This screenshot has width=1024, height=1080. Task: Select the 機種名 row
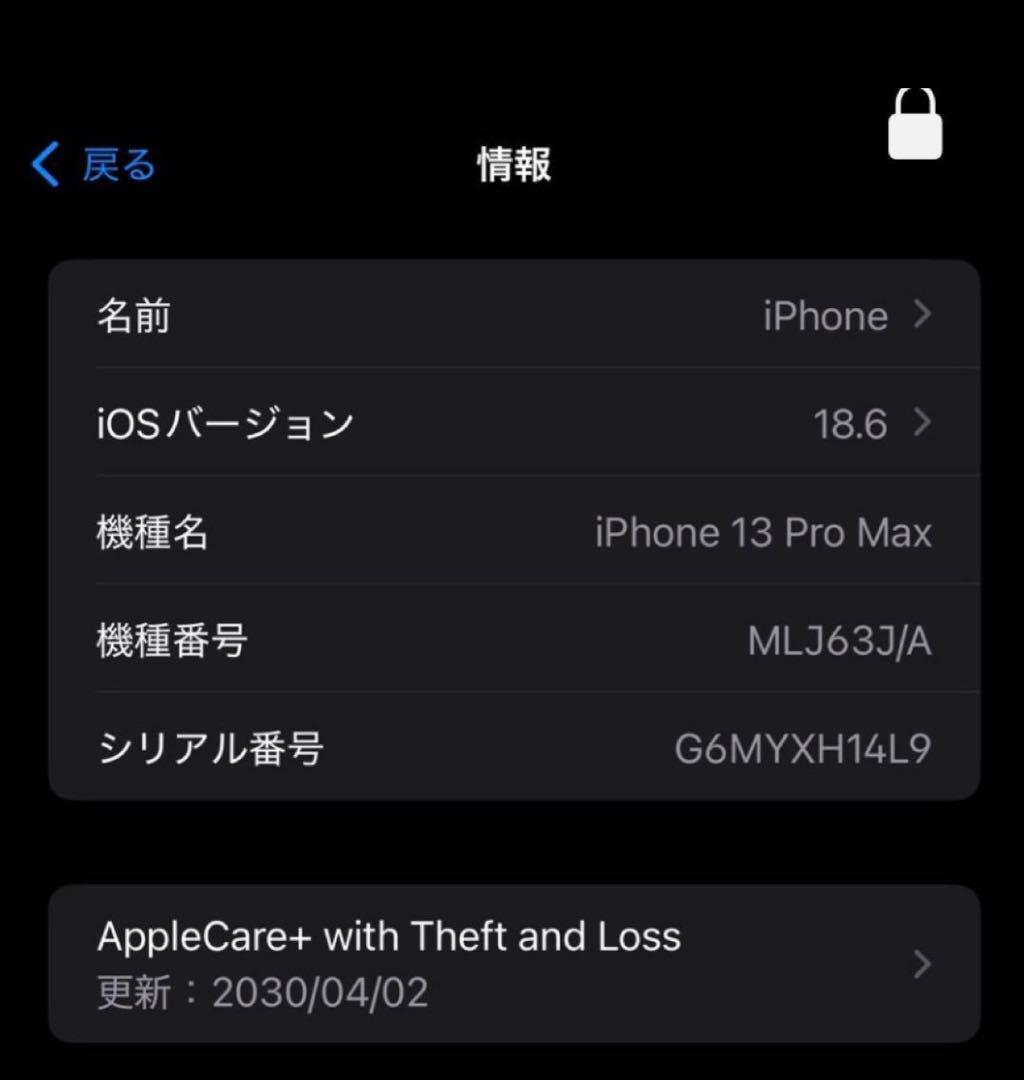click(512, 533)
